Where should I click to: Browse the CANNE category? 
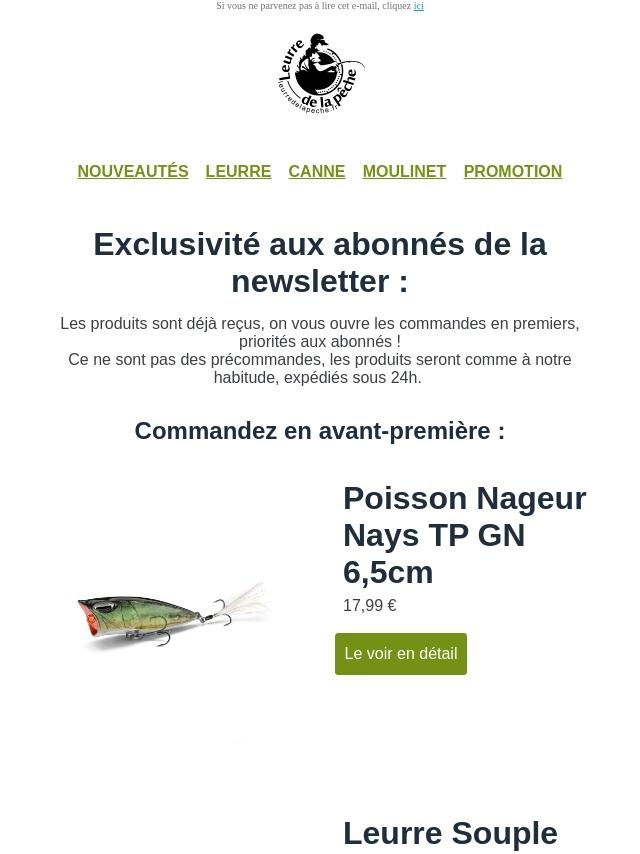(x=316, y=171)
